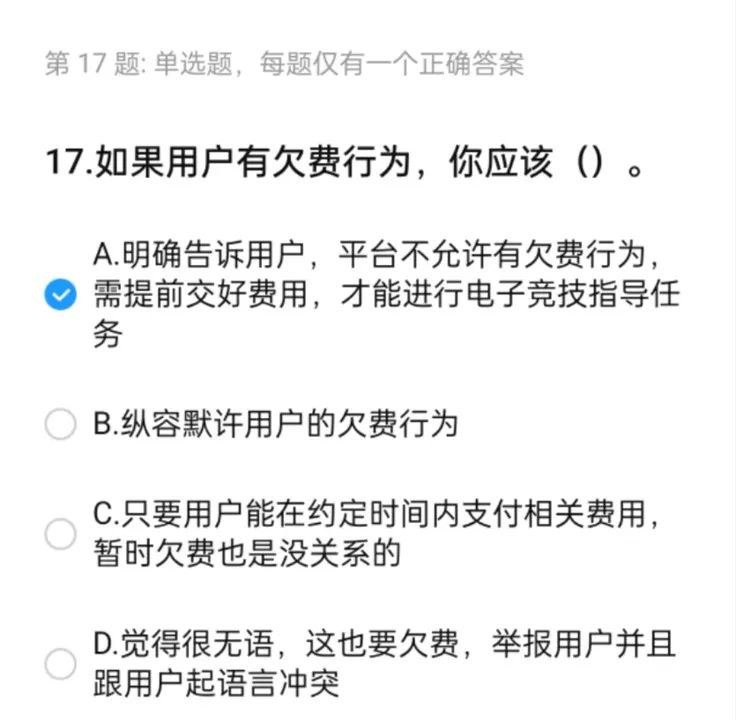Choose option B 纵容默许用户的欠费行为
The image size is (736, 720).
(x=61, y=425)
